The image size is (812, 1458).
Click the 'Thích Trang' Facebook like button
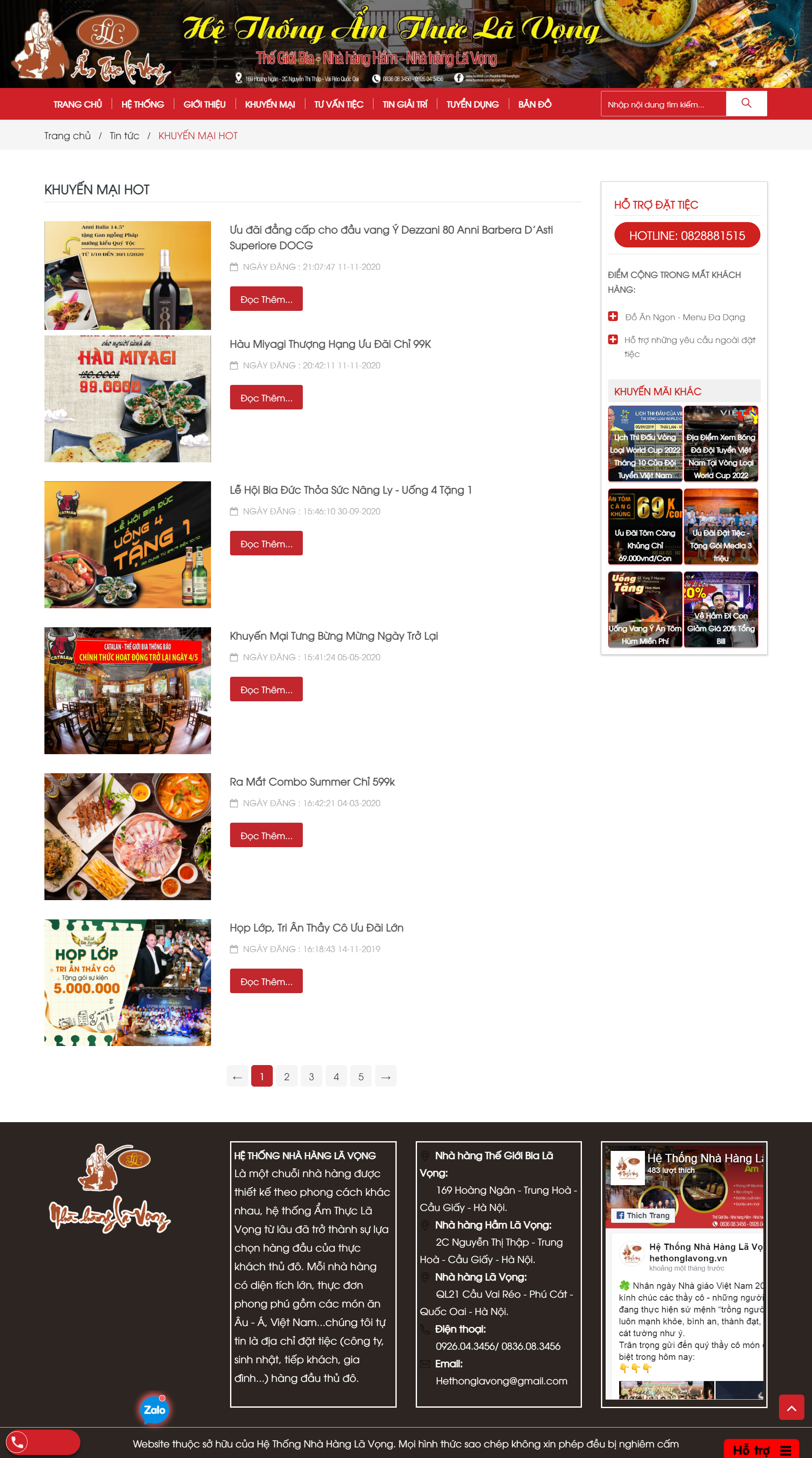(643, 1215)
